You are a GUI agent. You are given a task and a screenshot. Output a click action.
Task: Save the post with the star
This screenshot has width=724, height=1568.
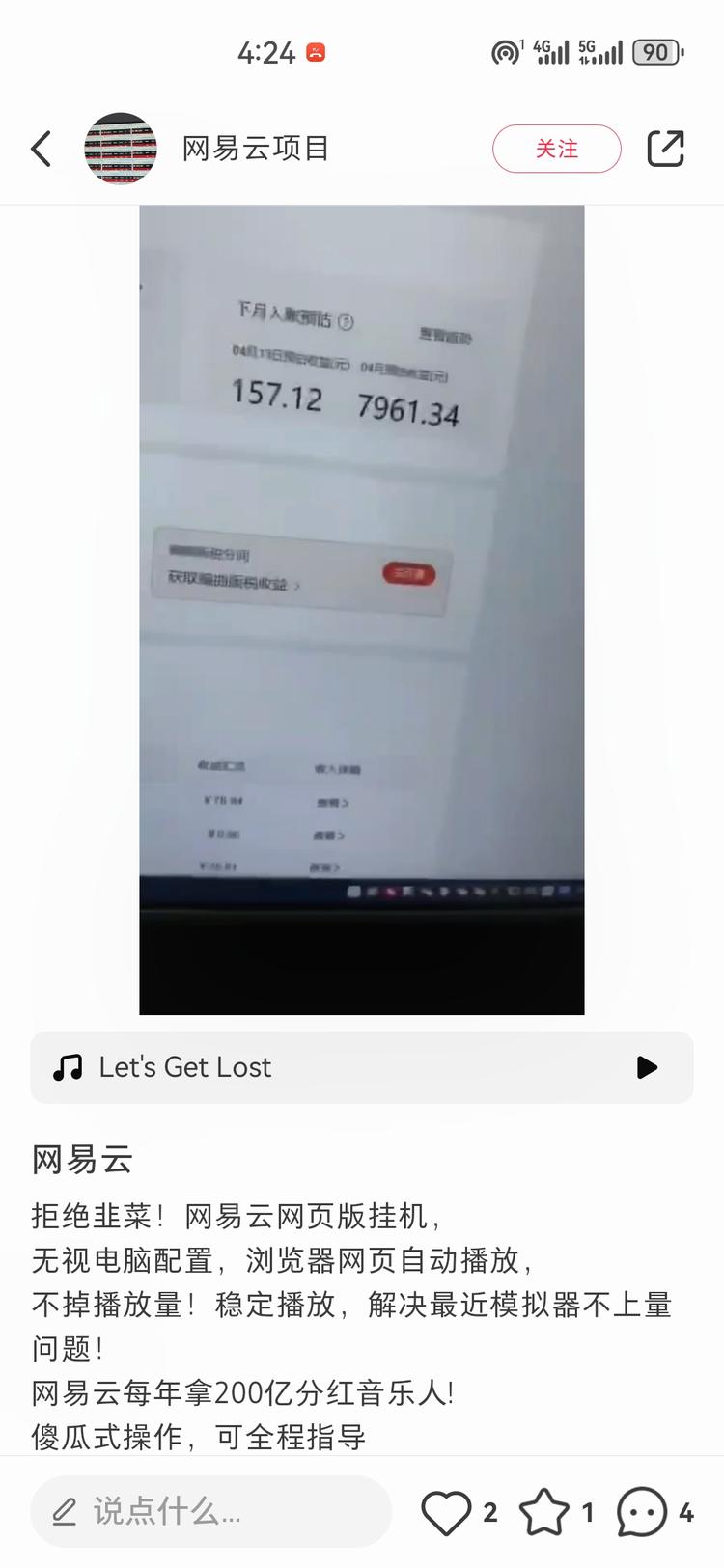click(544, 1512)
